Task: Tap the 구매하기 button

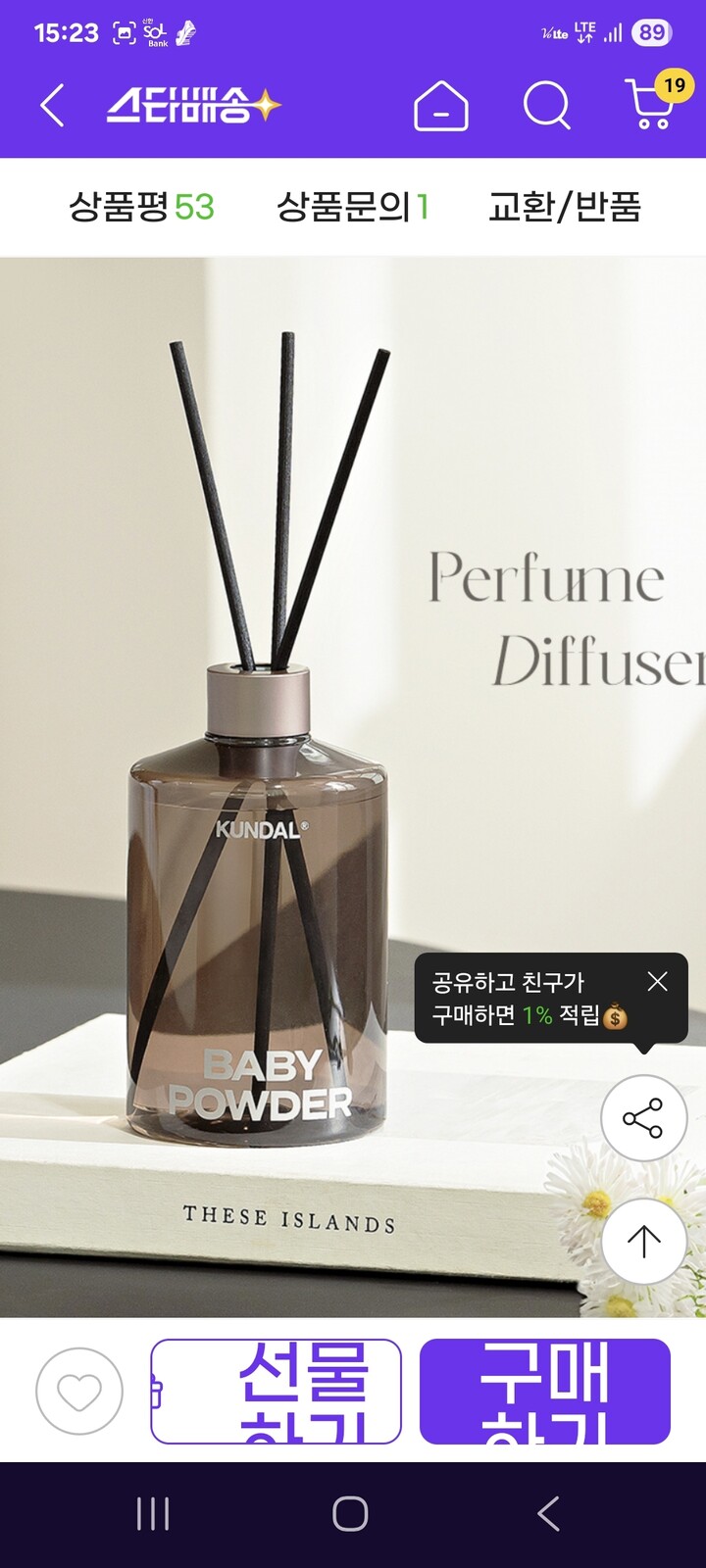Action: (545, 1392)
